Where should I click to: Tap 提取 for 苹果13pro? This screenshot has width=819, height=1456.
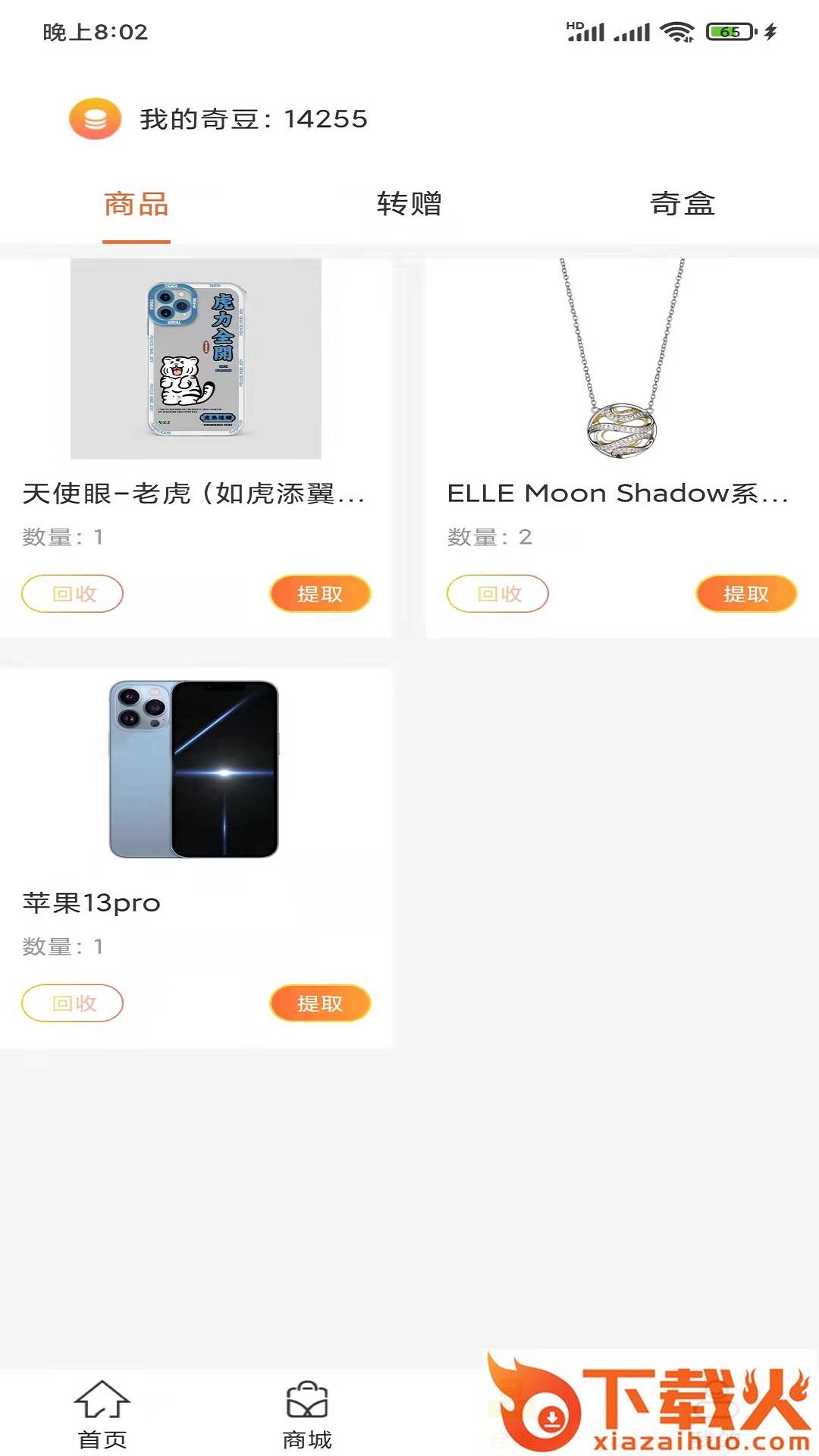(x=320, y=1003)
